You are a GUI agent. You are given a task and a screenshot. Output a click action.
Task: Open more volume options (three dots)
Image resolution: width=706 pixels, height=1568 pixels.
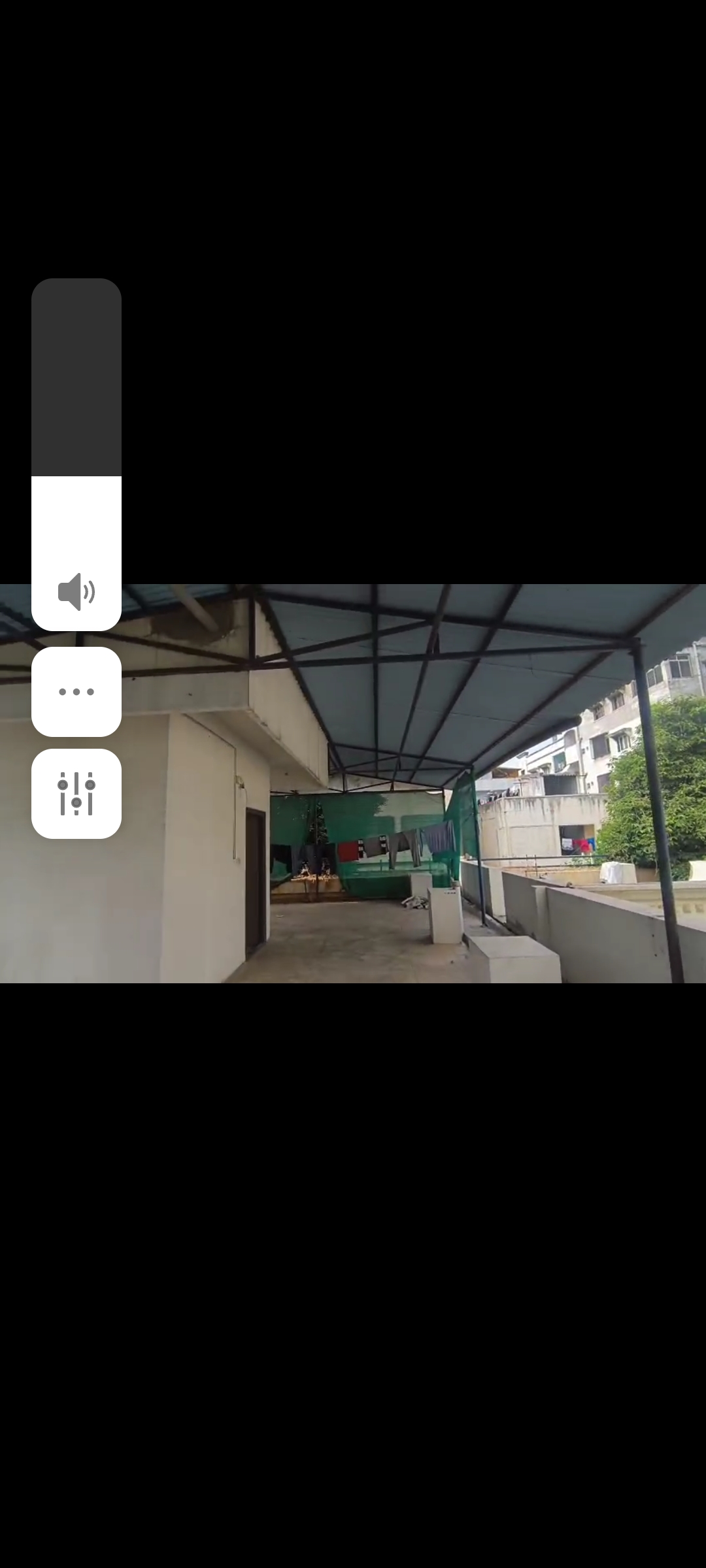[76, 692]
